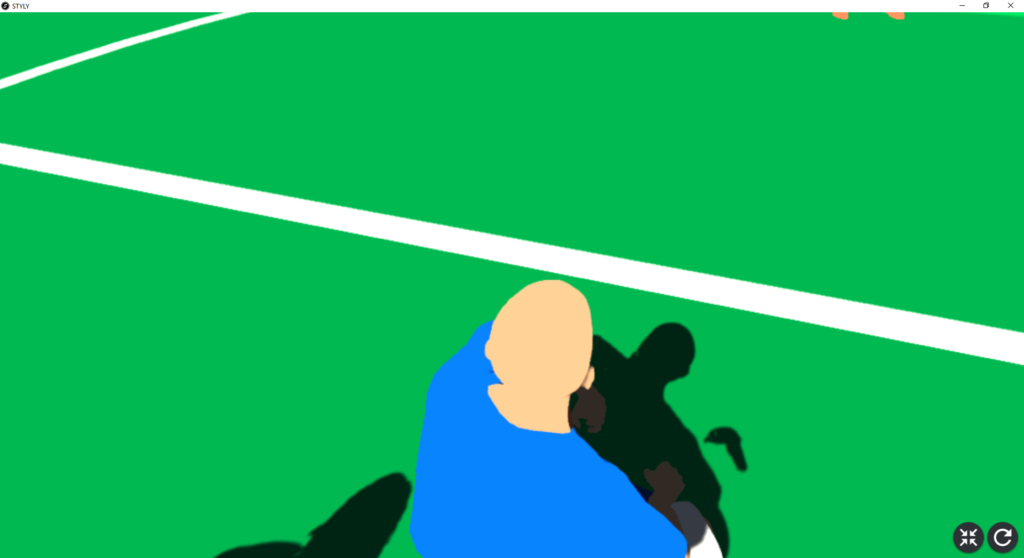Restore down the STYLY window

pyautogui.click(x=986, y=6)
